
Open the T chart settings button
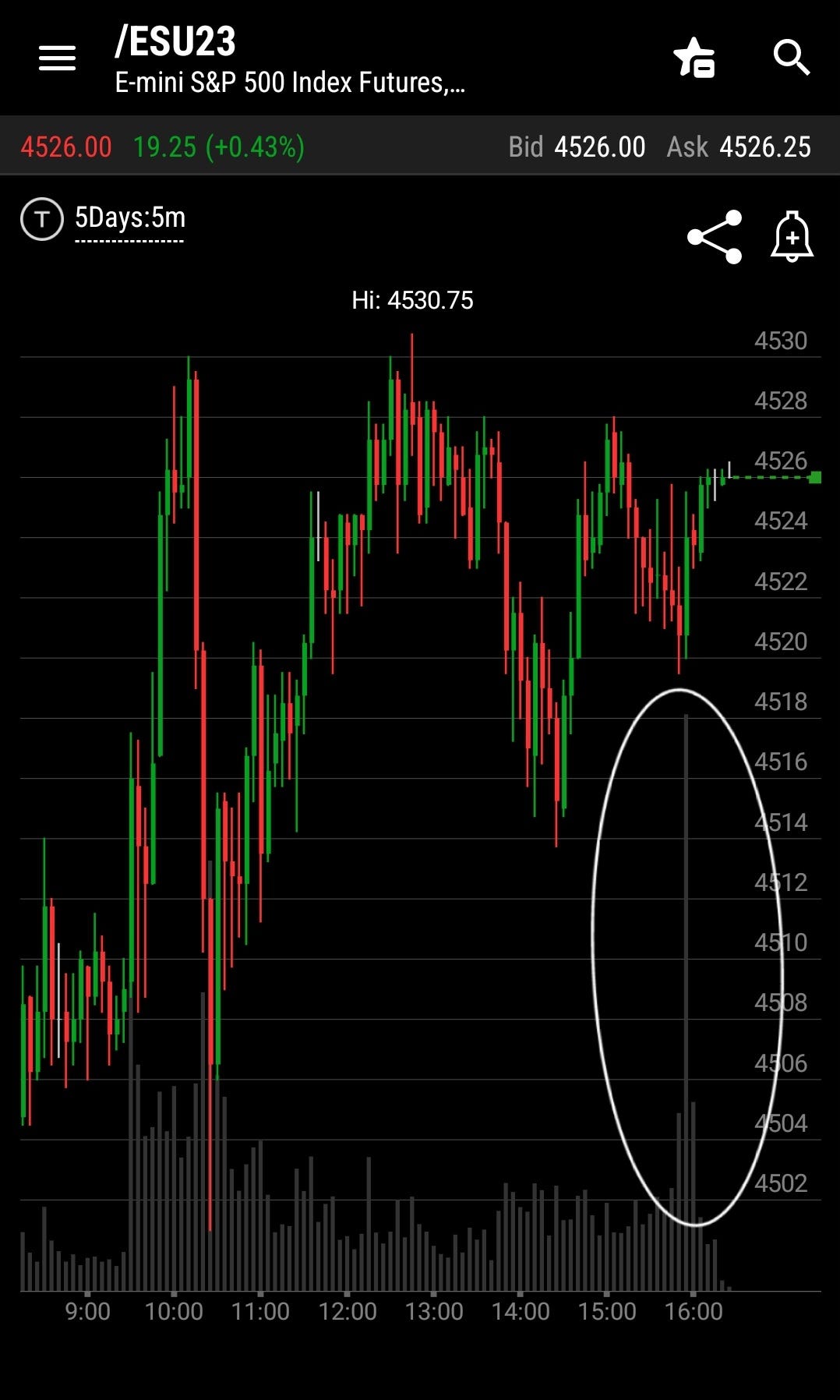pos(41,219)
